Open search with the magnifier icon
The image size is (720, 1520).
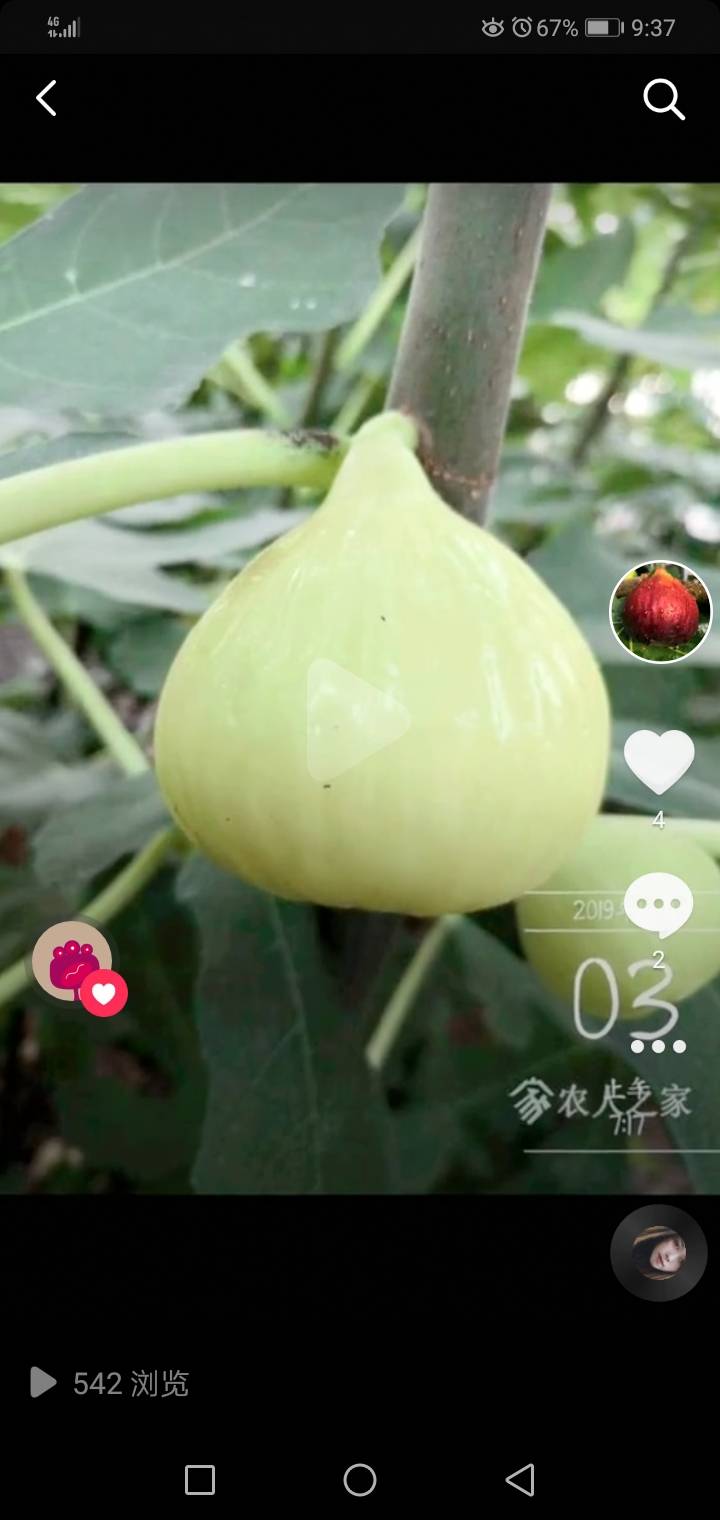click(663, 99)
